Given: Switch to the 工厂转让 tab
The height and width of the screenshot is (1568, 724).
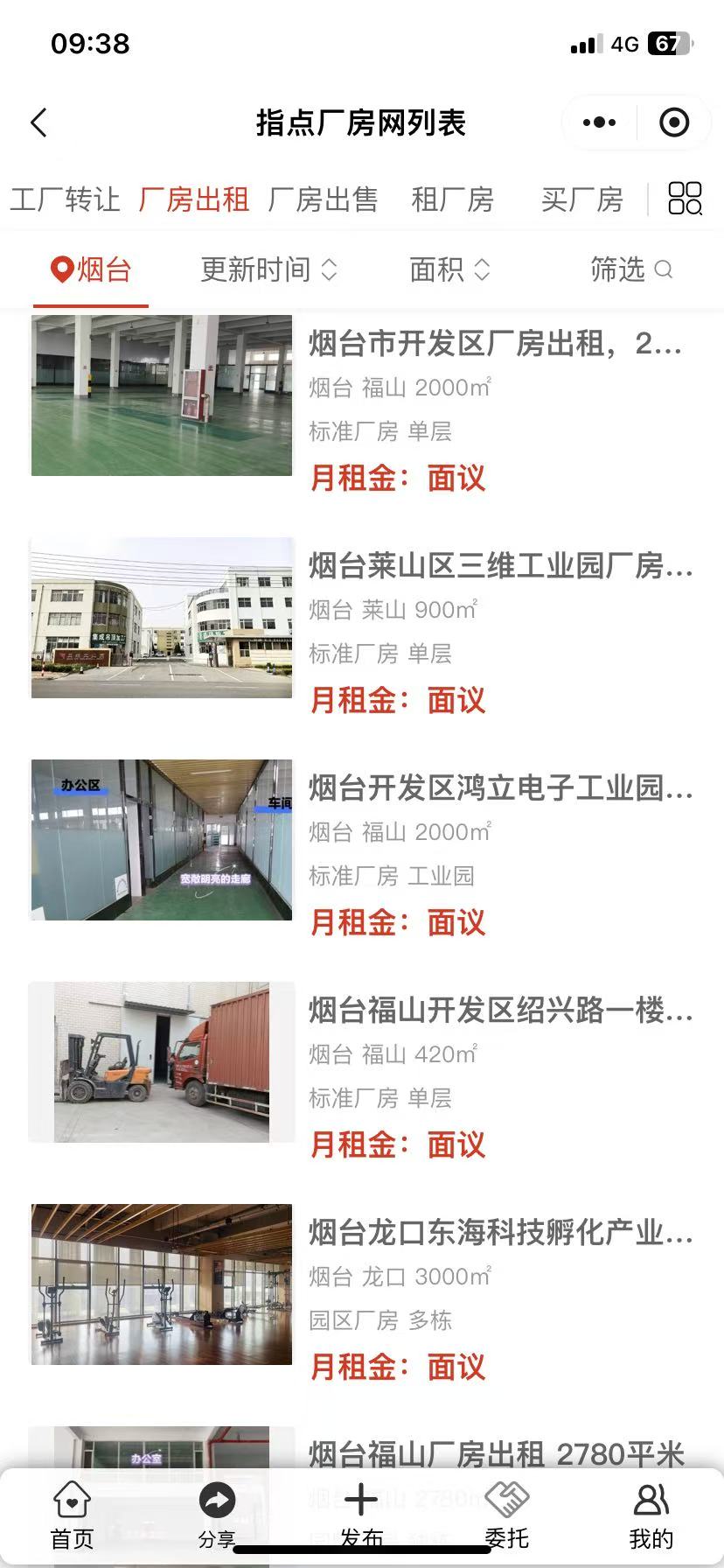Looking at the screenshot, I should (x=65, y=199).
